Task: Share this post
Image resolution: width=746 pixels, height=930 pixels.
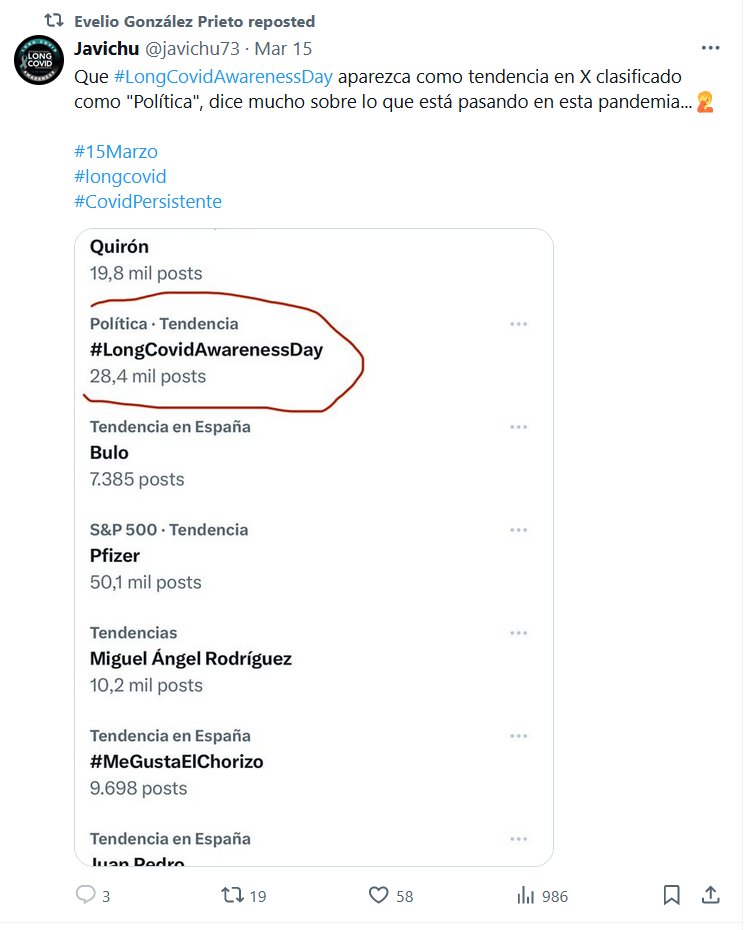Action: 710,895
